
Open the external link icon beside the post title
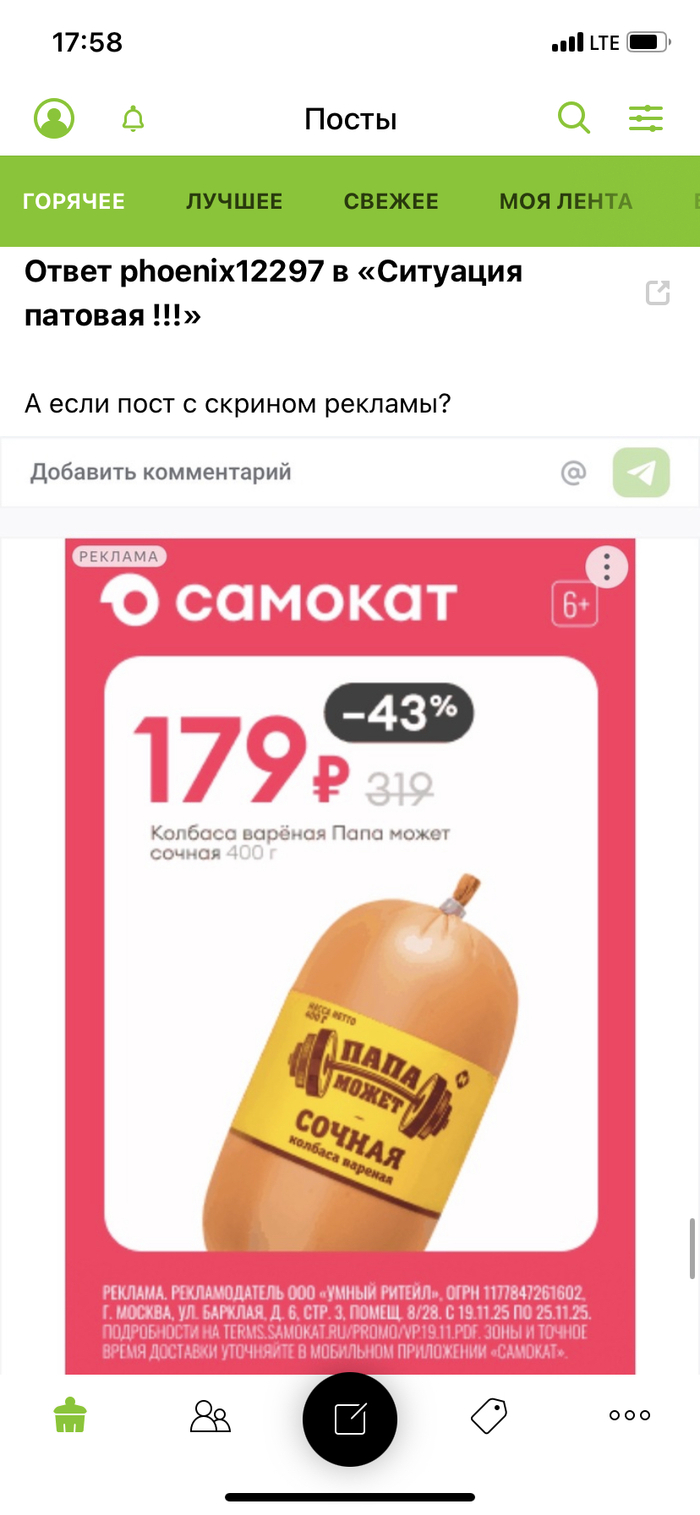tap(657, 293)
